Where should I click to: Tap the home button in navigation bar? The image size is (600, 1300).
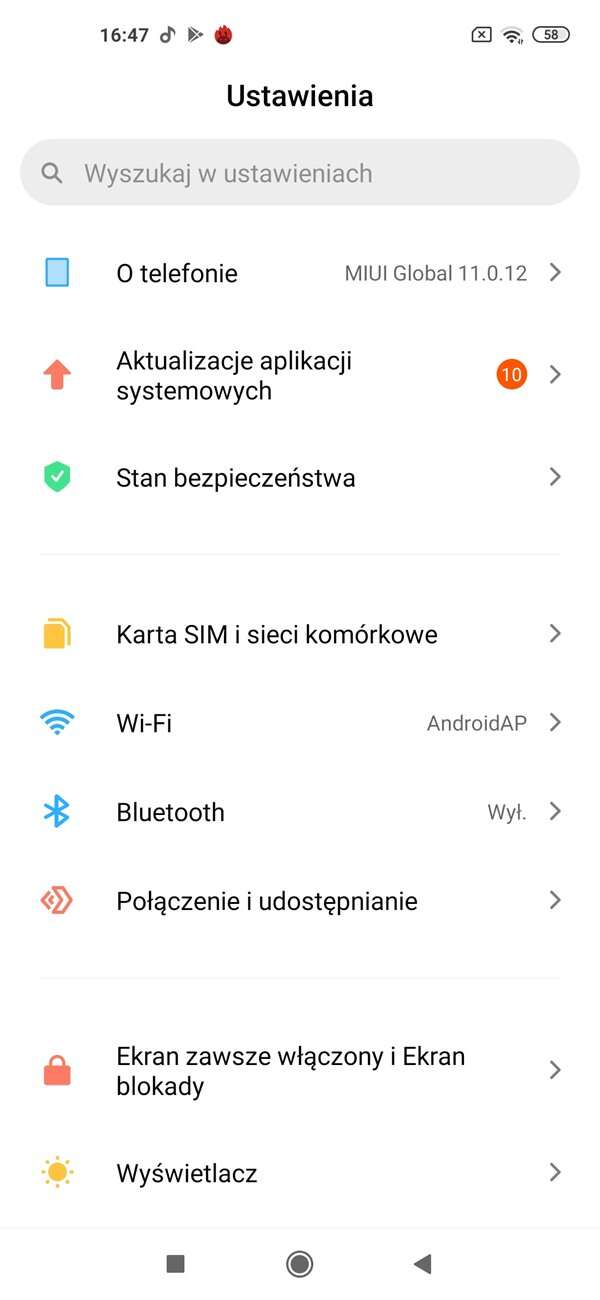point(299,1264)
